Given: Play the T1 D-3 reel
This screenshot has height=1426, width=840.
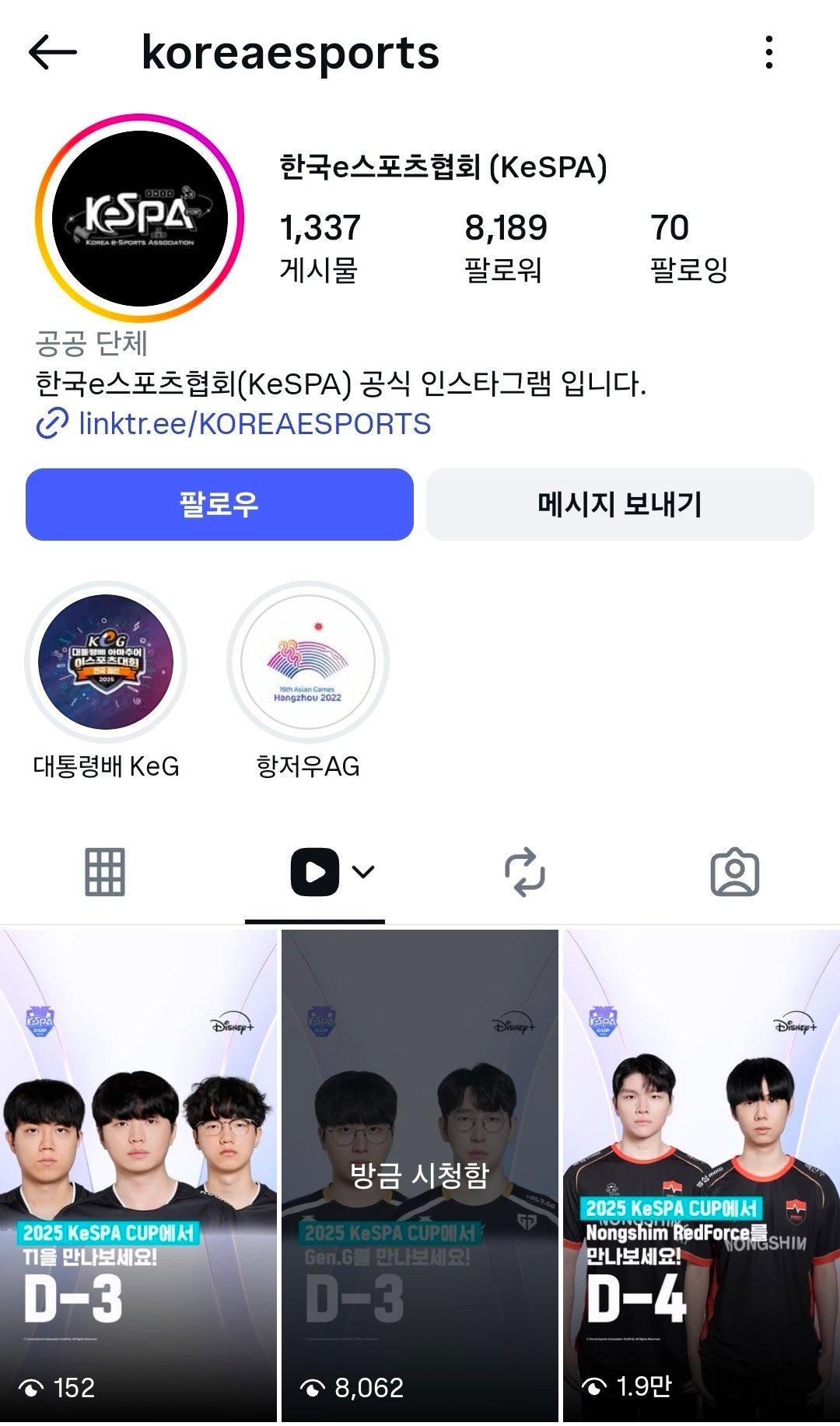Looking at the screenshot, I should pyautogui.click(x=138, y=1175).
